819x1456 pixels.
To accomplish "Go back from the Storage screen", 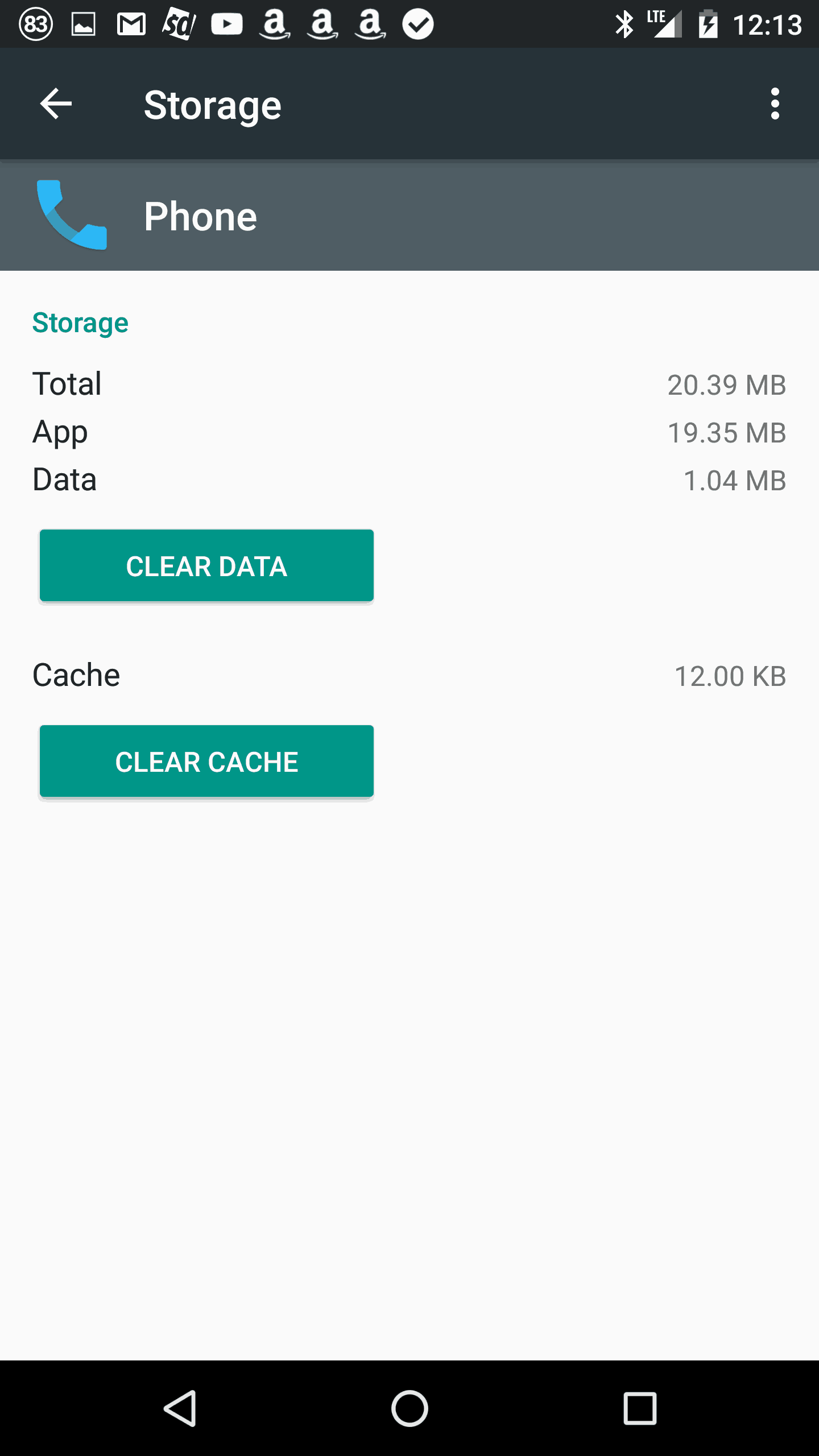I will coord(56,104).
